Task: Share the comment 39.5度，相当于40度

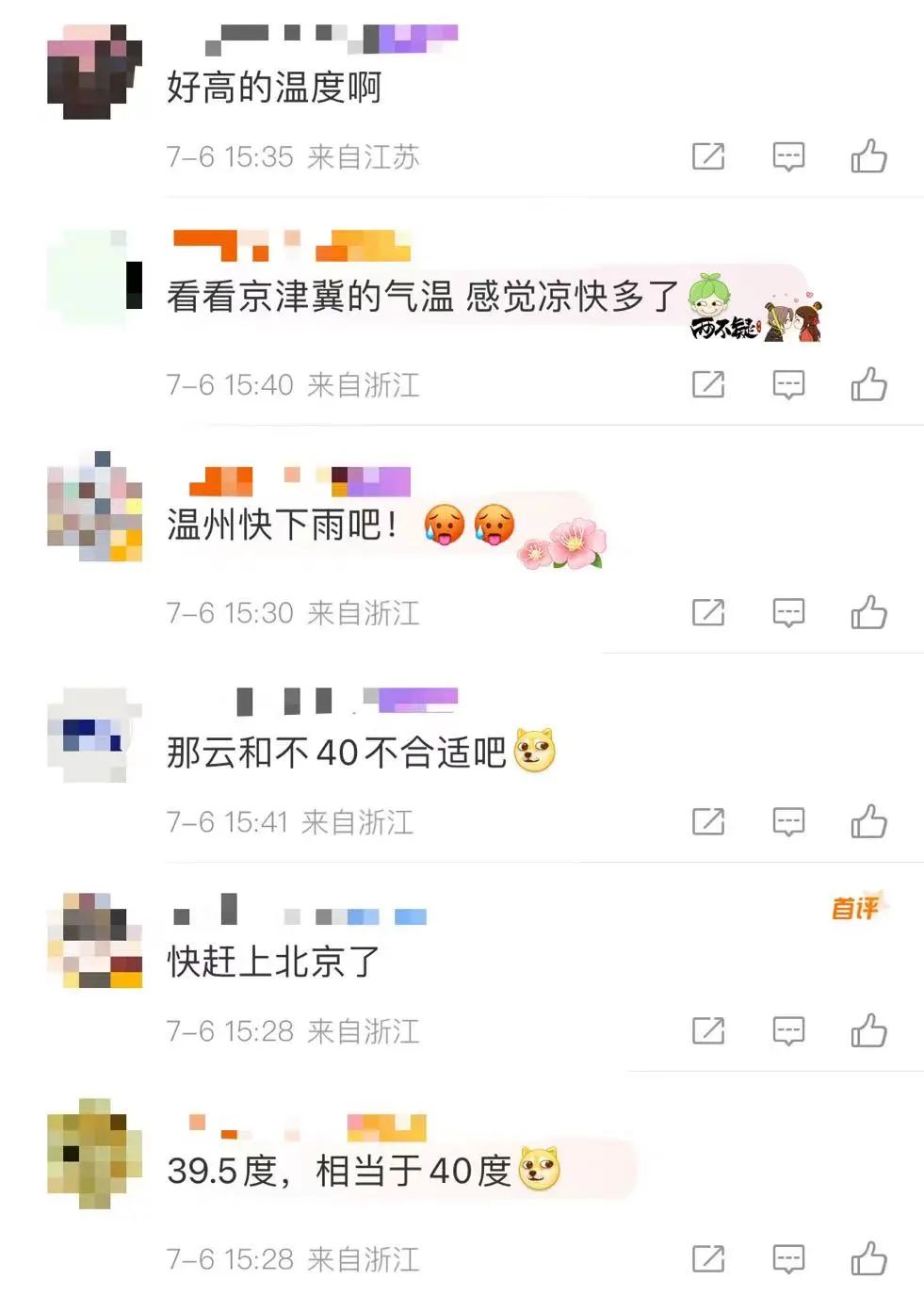Action: coord(708,1258)
